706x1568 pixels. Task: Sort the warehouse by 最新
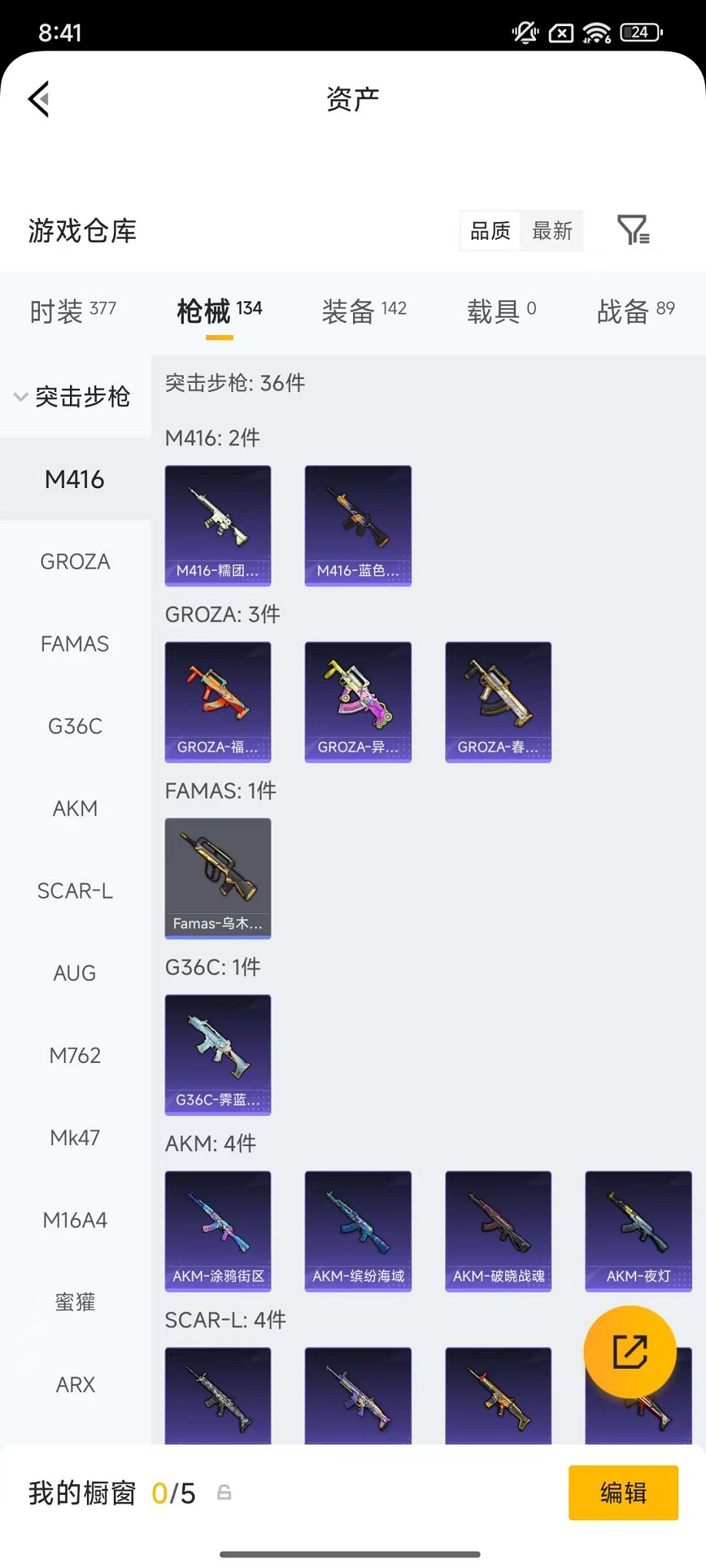tap(552, 231)
